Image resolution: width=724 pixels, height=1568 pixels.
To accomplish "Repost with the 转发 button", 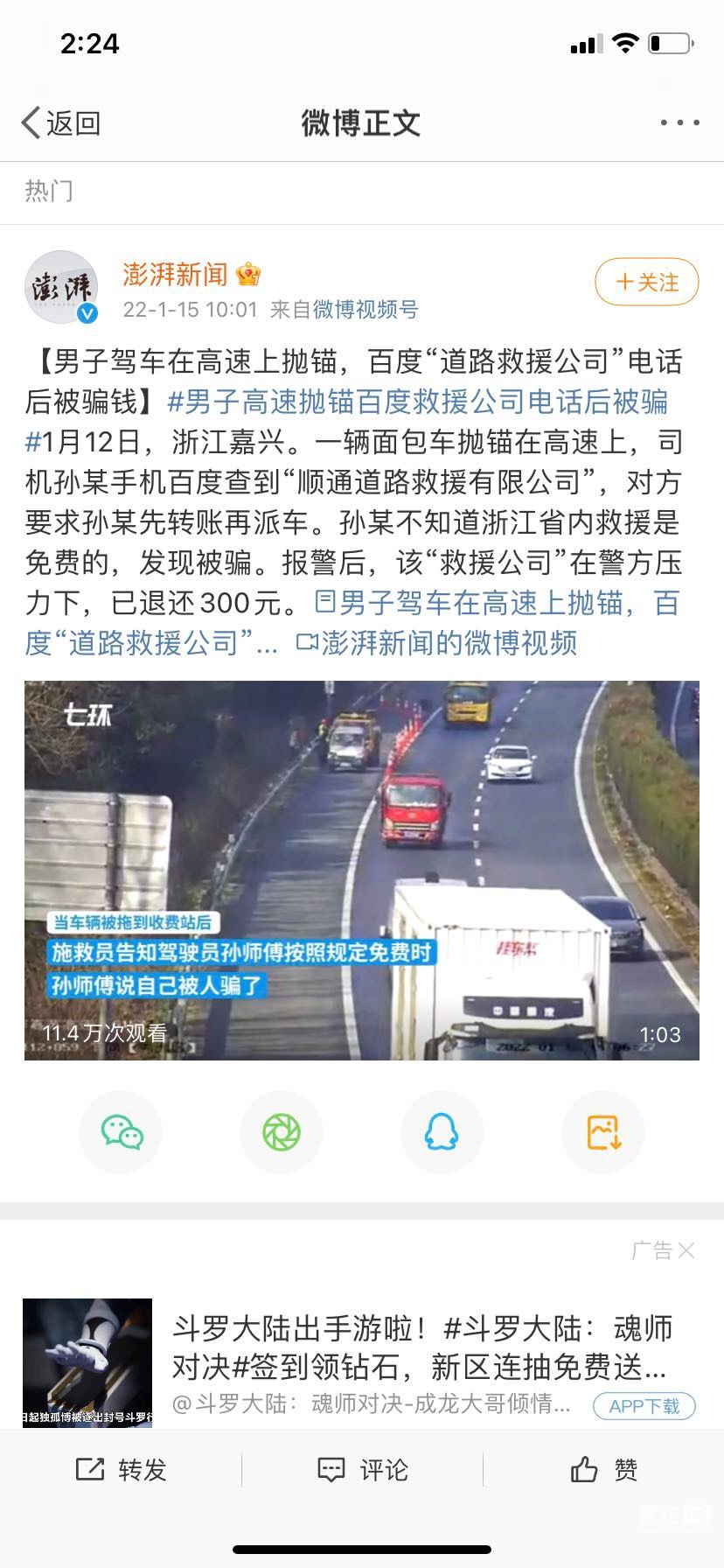I will 122,1470.
